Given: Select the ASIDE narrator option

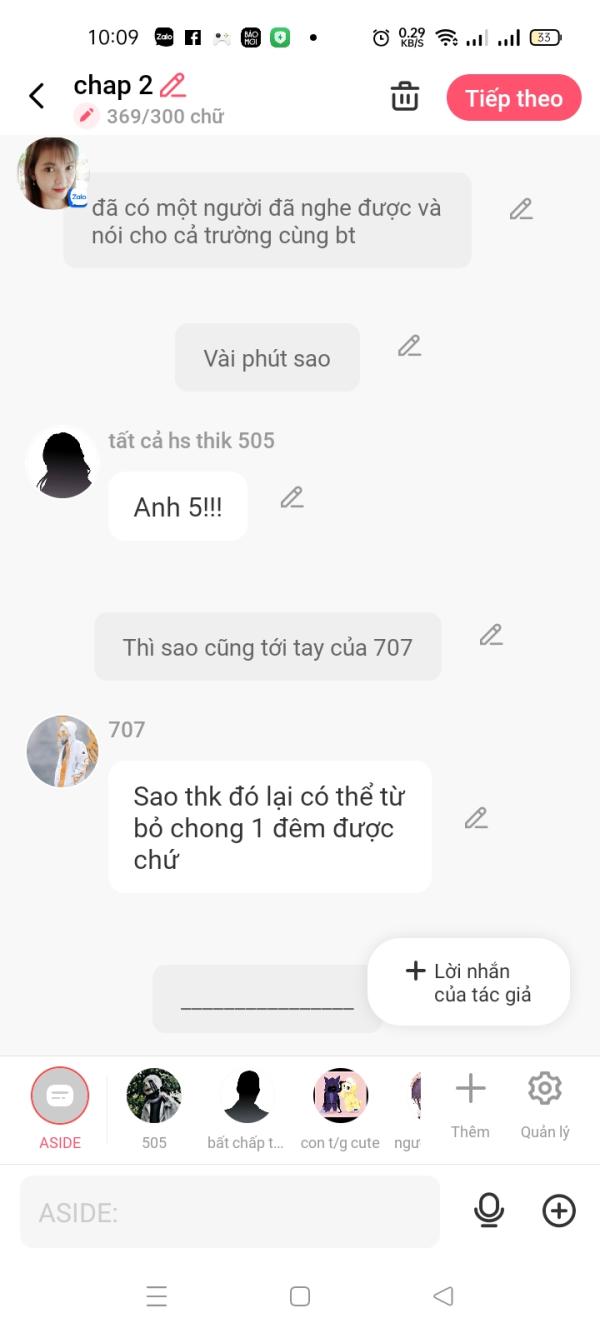Looking at the screenshot, I should coord(60,1096).
